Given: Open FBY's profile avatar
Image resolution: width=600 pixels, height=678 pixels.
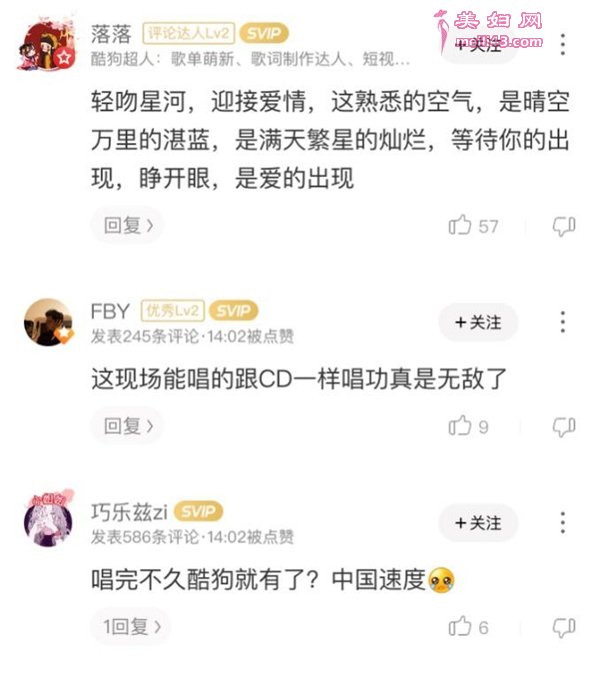Looking at the screenshot, I should point(47,322).
